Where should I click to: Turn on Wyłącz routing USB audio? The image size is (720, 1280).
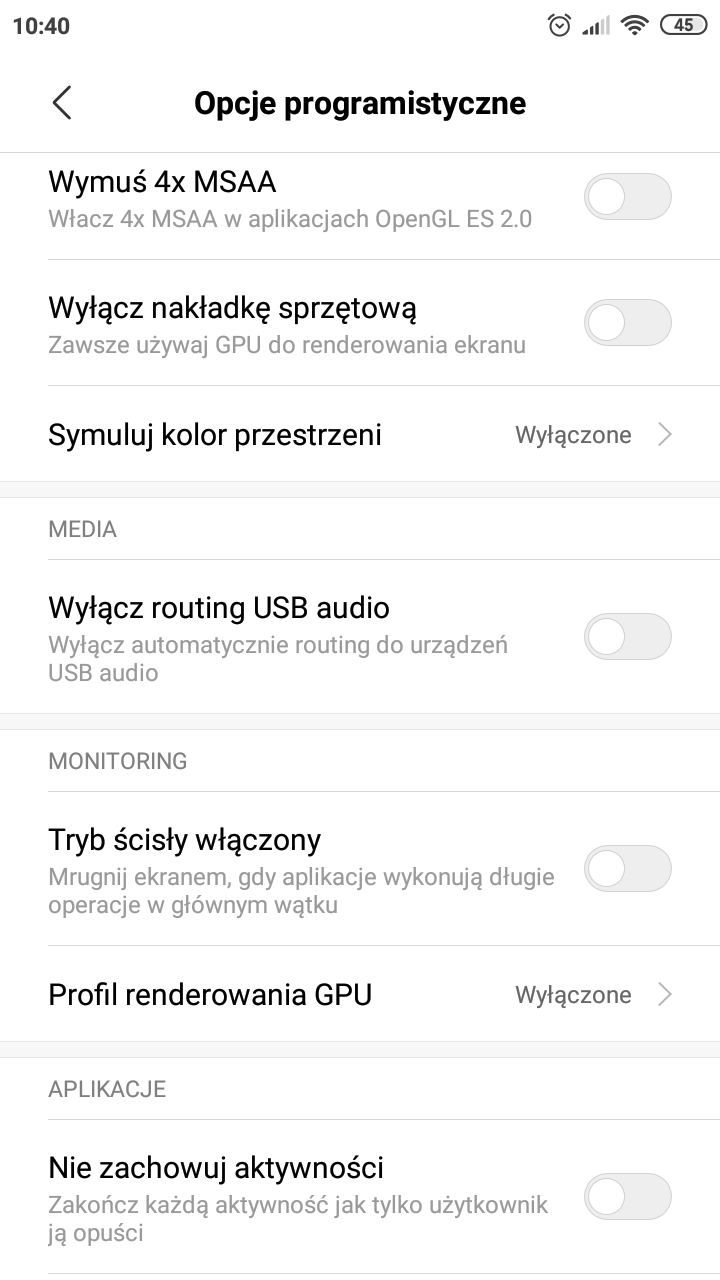pyautogui.click(x=627, y=637)
